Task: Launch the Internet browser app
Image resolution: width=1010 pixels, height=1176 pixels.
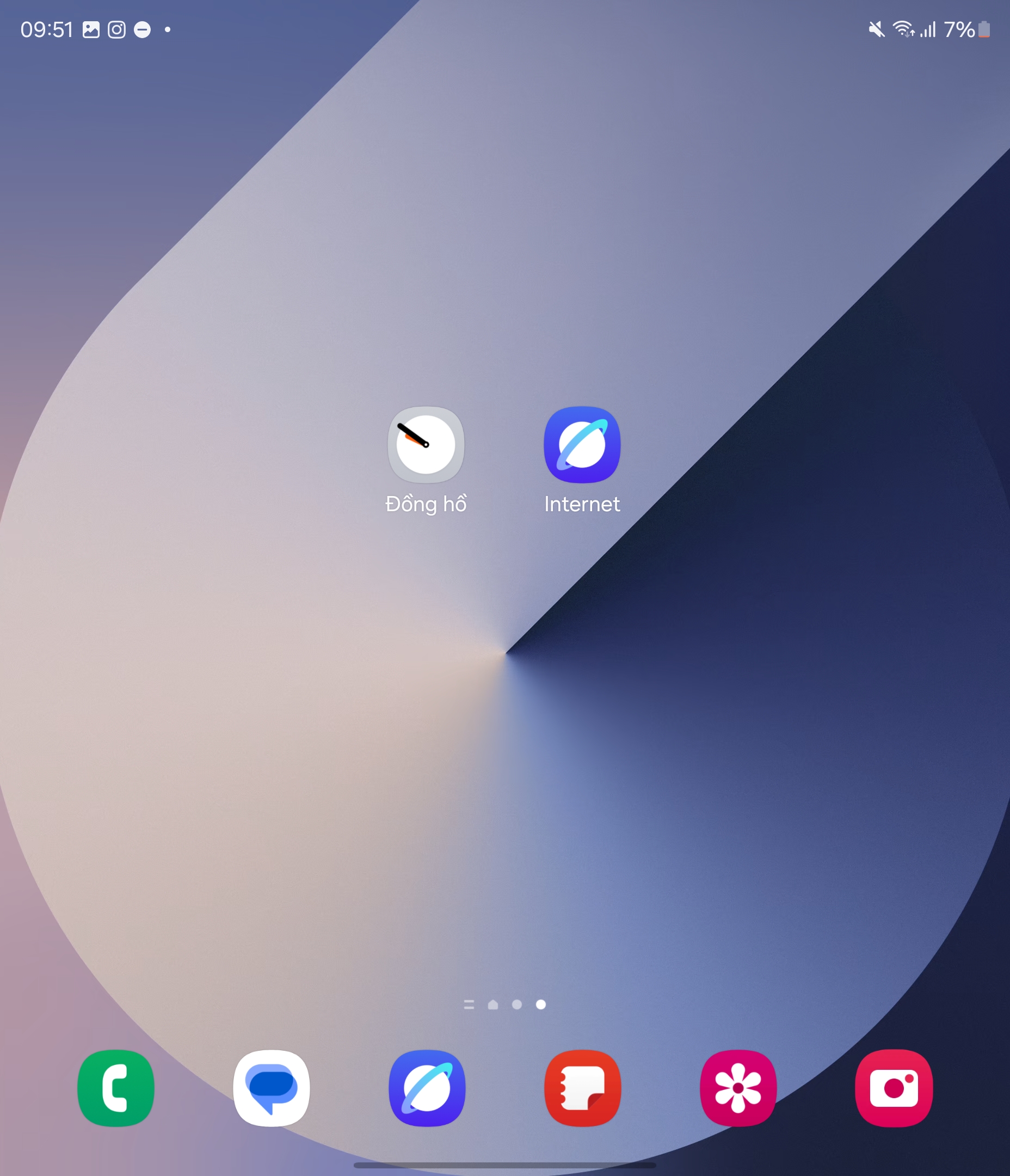Action: pyautogui.click(x=582, y=444)
